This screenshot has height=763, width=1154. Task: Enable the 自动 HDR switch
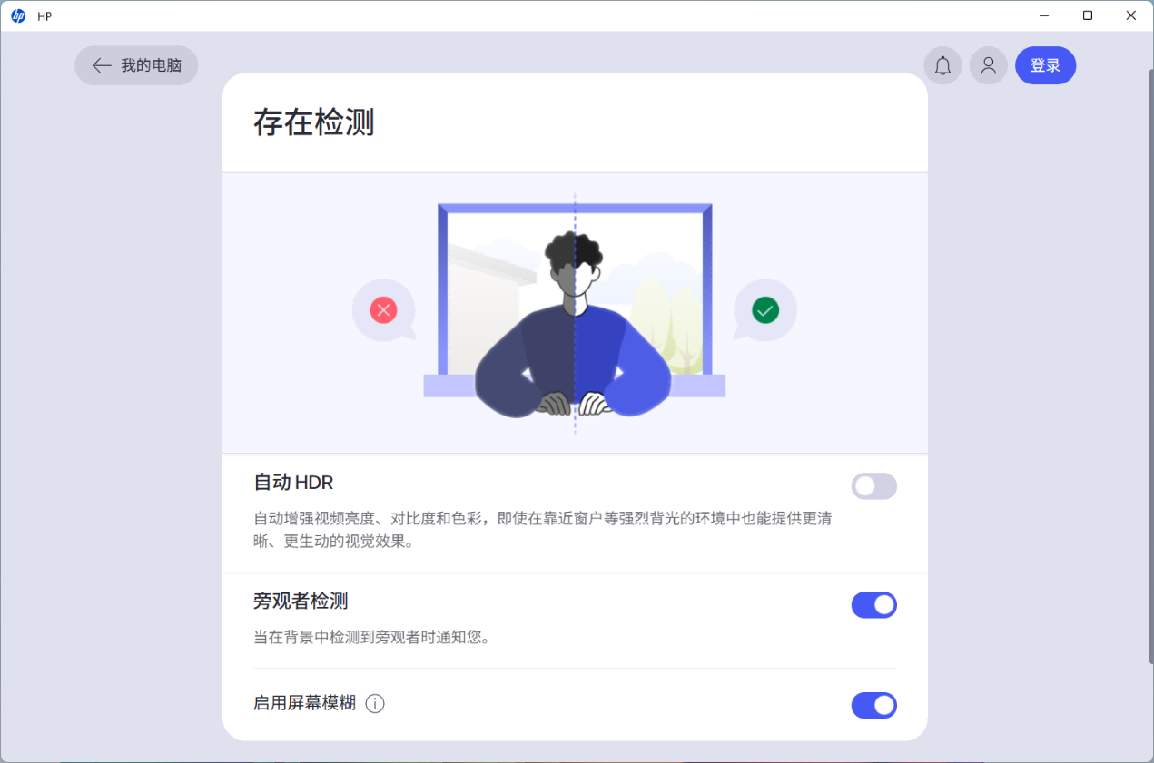click(874, 487)
